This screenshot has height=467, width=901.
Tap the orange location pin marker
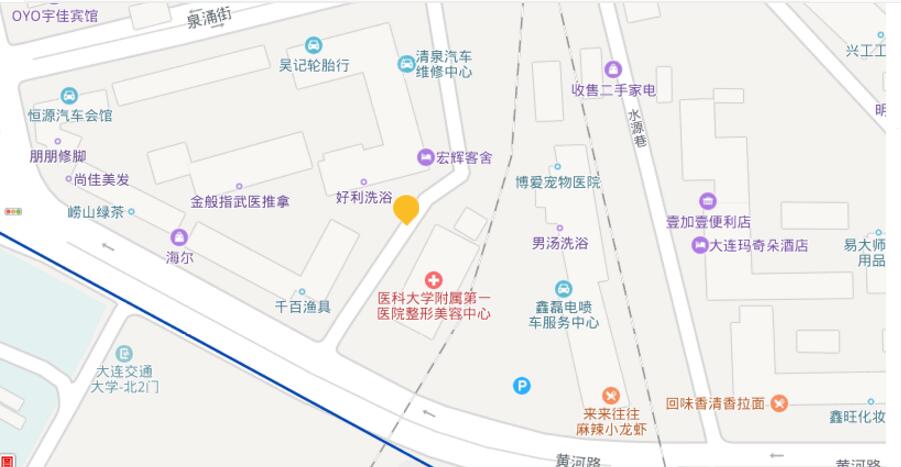click(x=405, y=209)
